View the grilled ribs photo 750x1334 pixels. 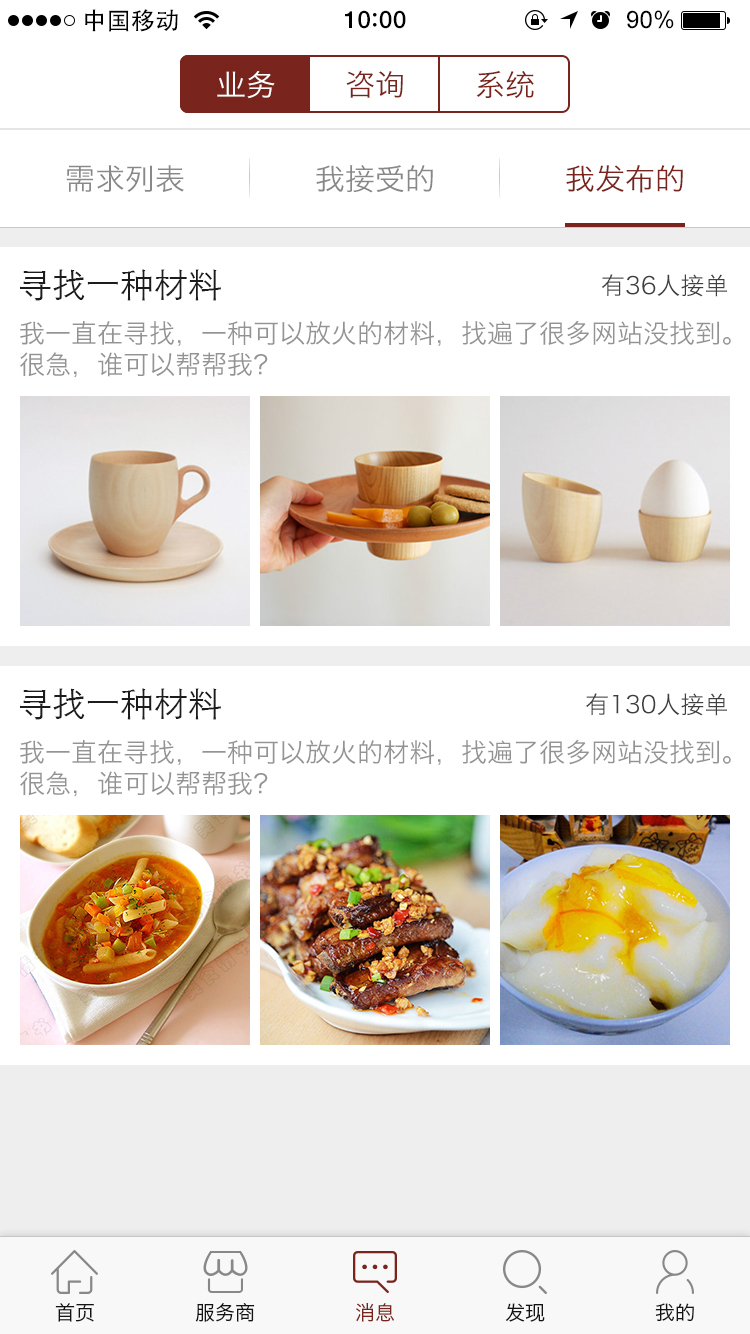(x=375, y=930)
